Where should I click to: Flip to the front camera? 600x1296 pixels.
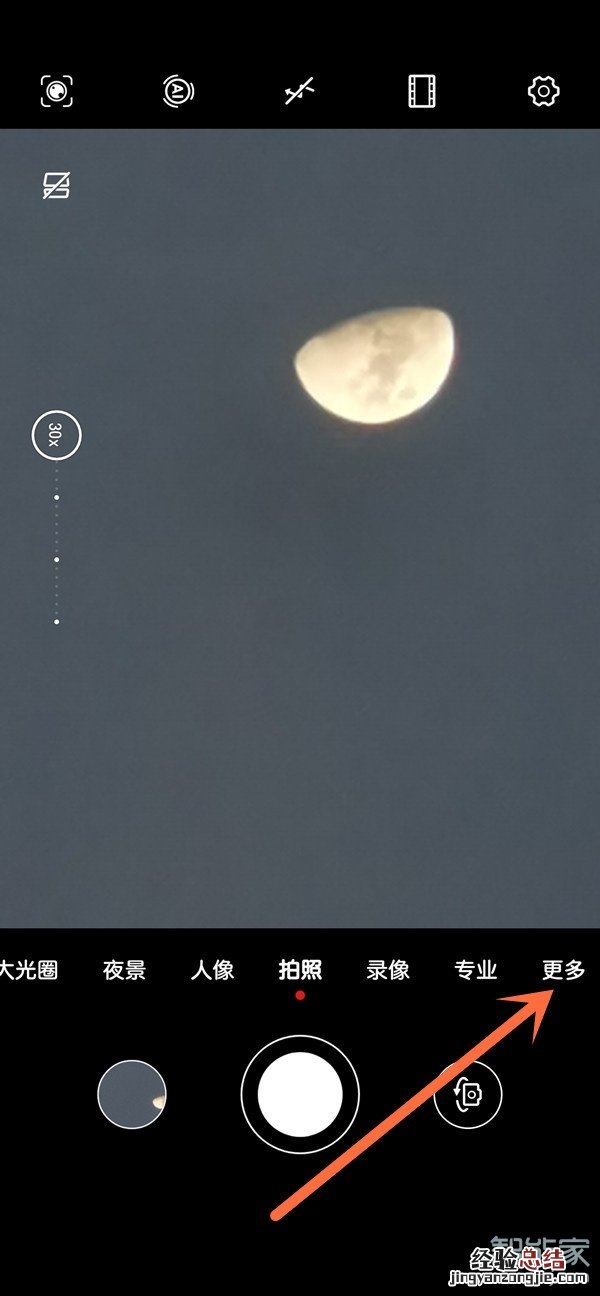point(468,1094)
